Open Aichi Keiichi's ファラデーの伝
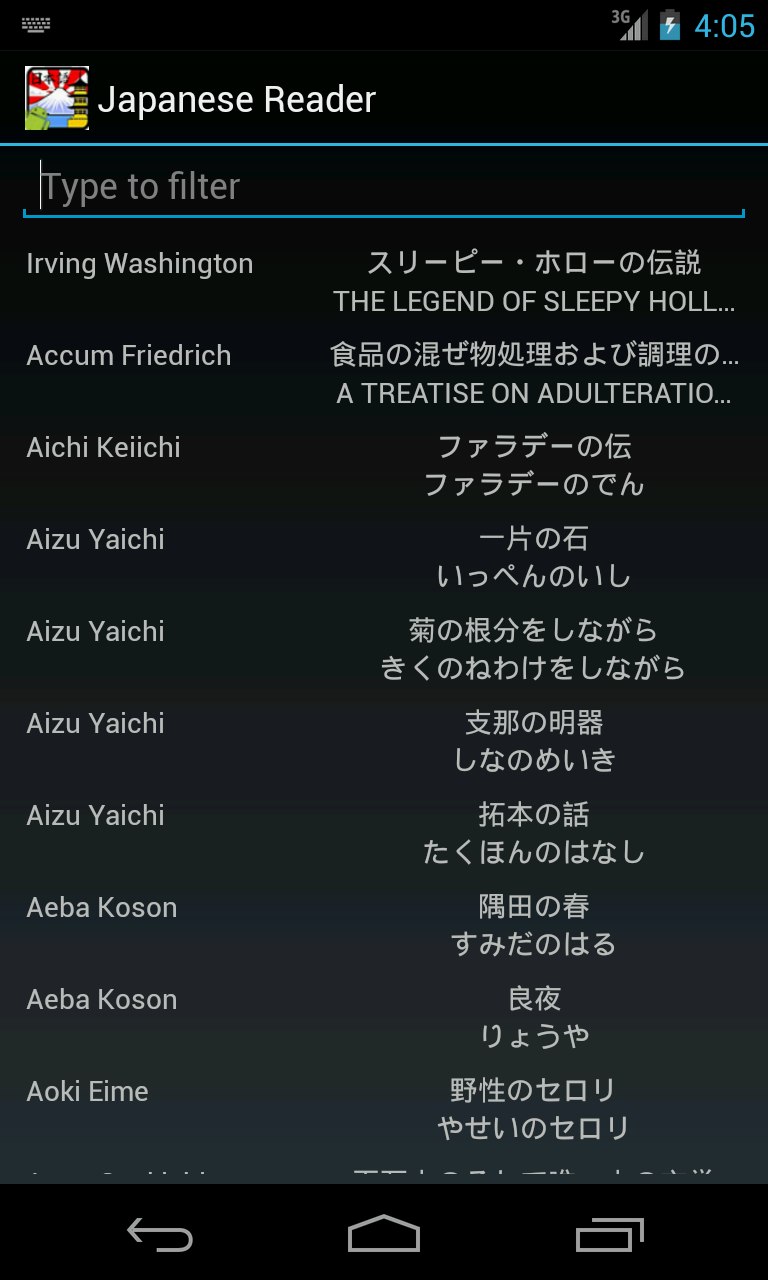The width and height of the screenshot is (768, 1280). 384,466
